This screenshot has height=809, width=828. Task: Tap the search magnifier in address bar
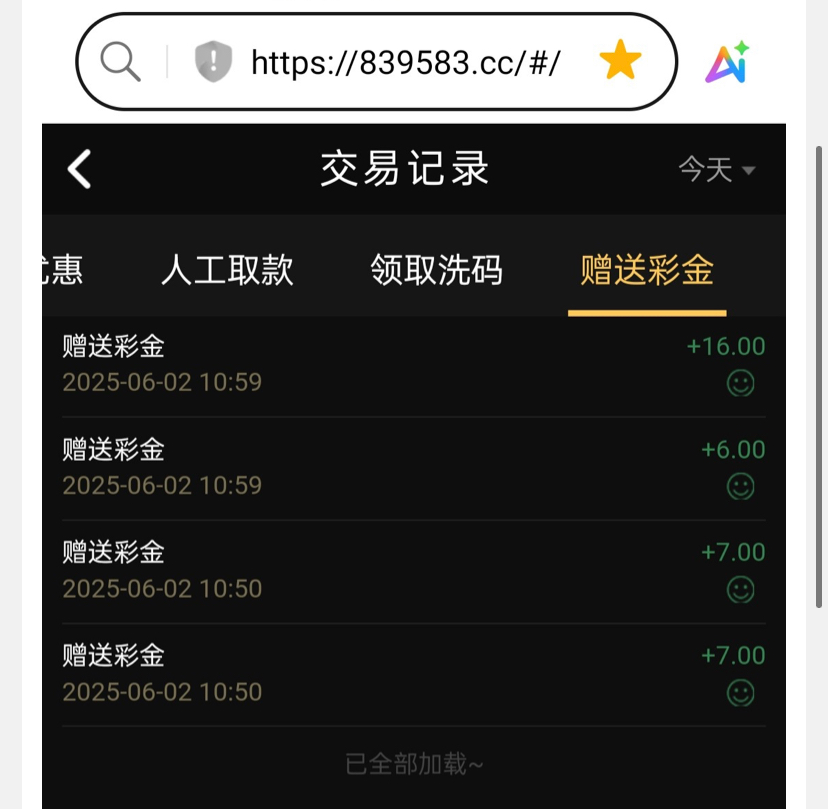click(121, 62)
